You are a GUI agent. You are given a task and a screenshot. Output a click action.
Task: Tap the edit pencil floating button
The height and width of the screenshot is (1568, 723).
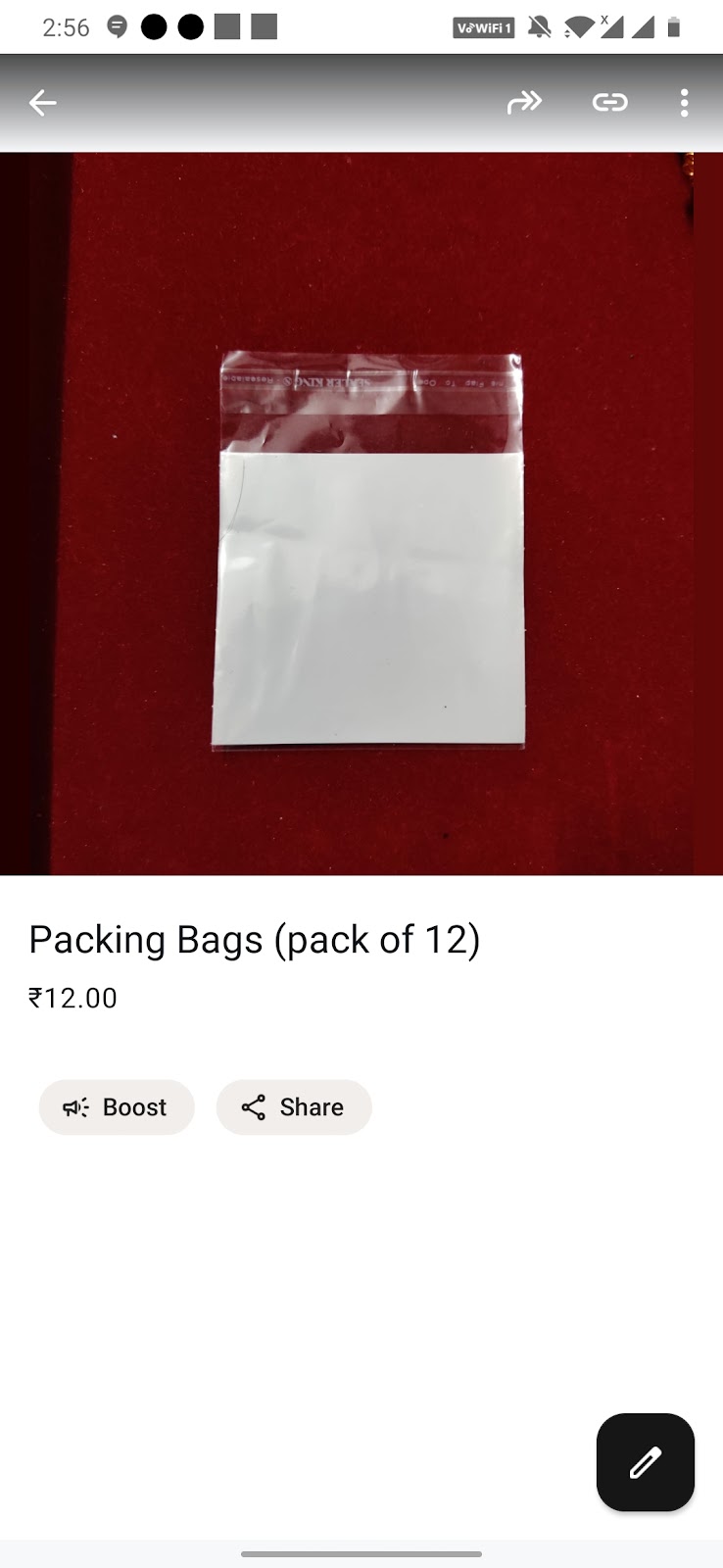click(x=645, y=1462)
